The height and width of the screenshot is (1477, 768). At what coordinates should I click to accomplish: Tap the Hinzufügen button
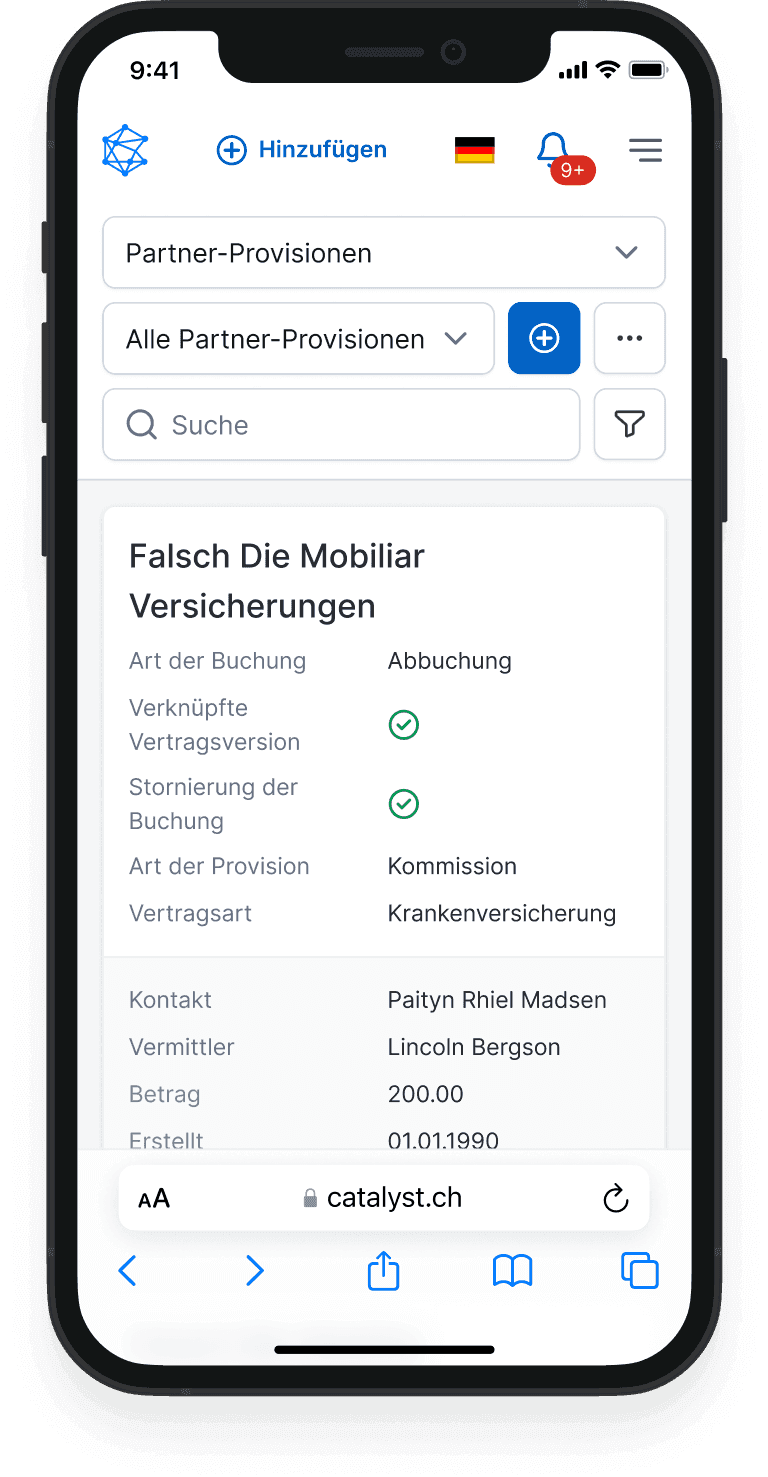coord(302,150)
